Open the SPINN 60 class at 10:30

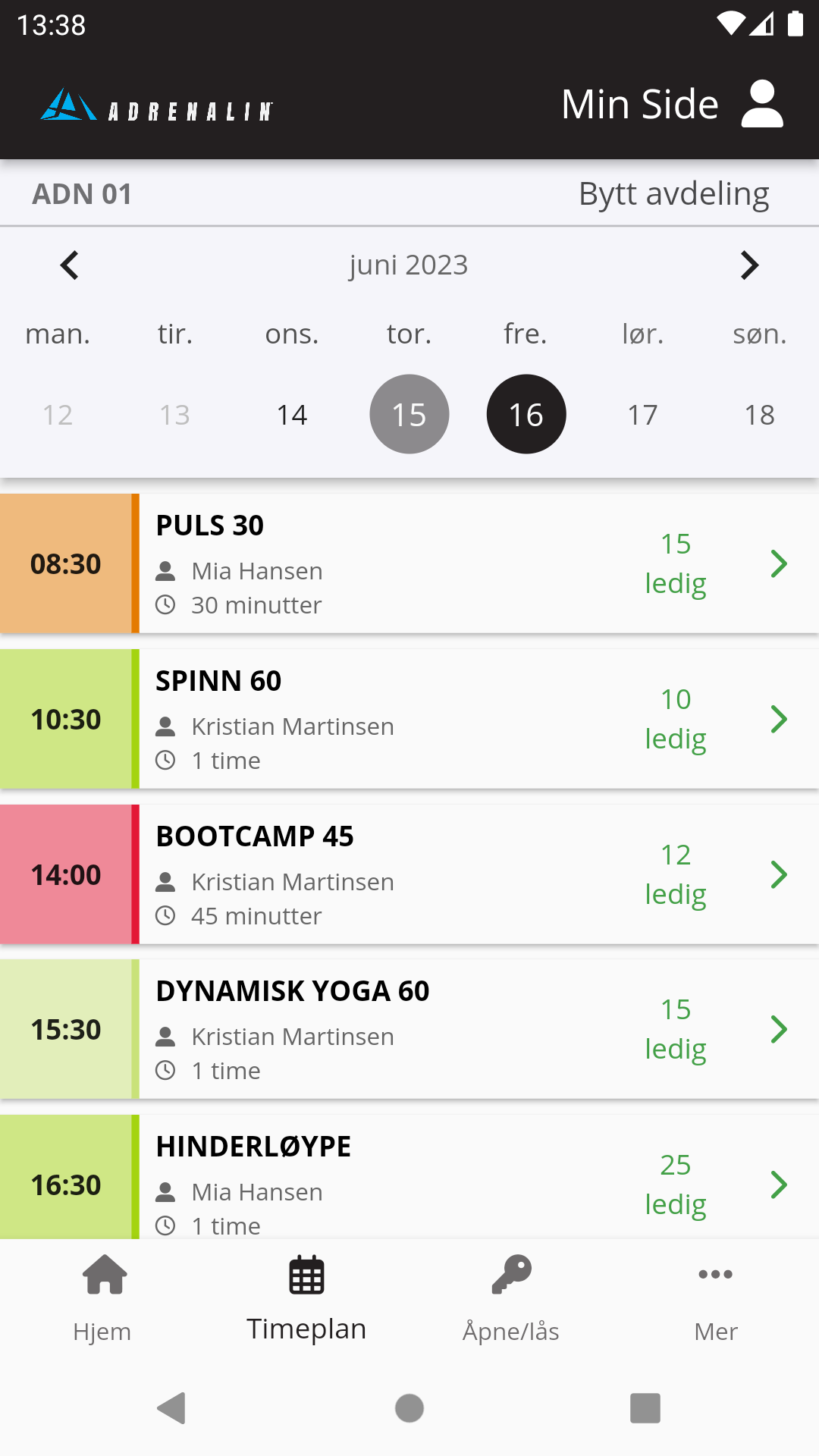pos(409,719)
